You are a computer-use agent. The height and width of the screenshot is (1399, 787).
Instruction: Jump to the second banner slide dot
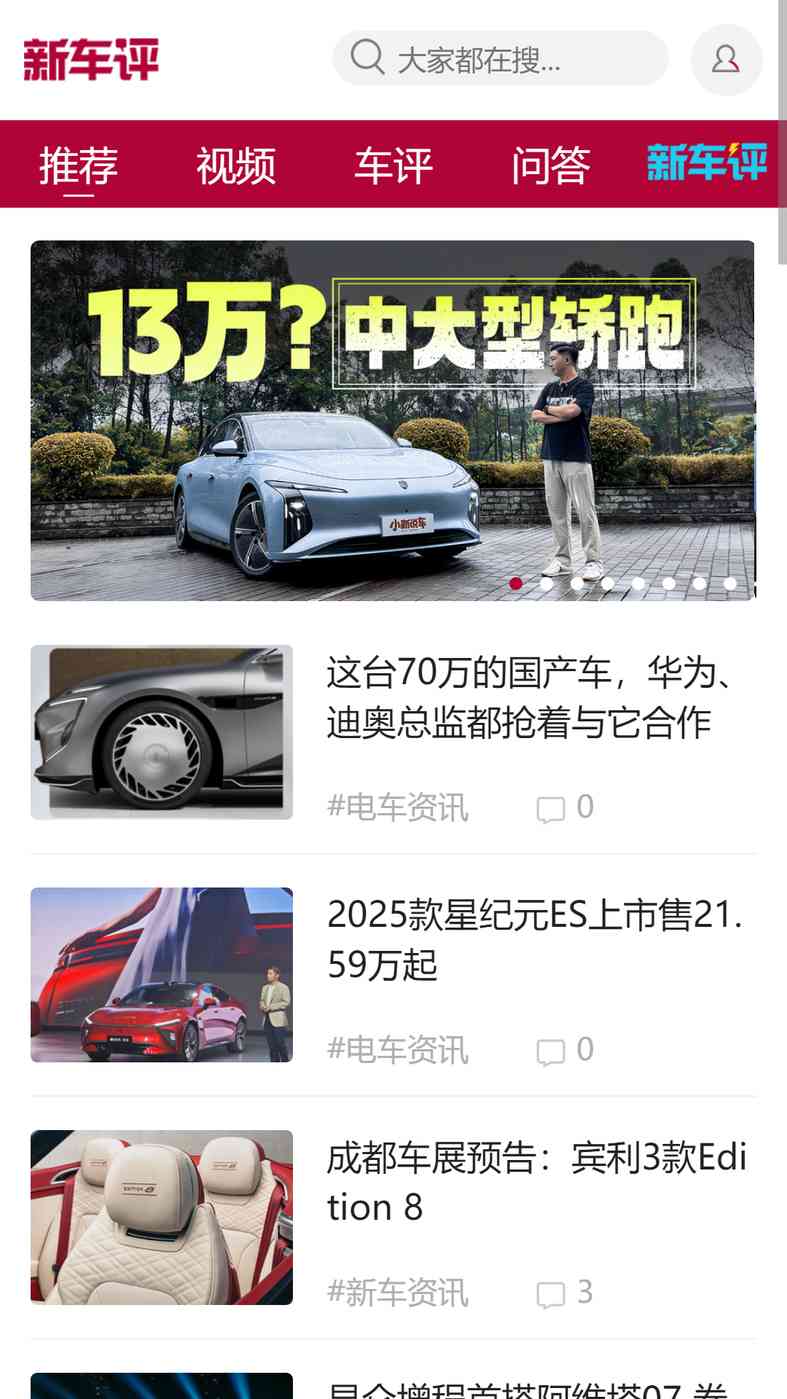[x=547, y=583]
